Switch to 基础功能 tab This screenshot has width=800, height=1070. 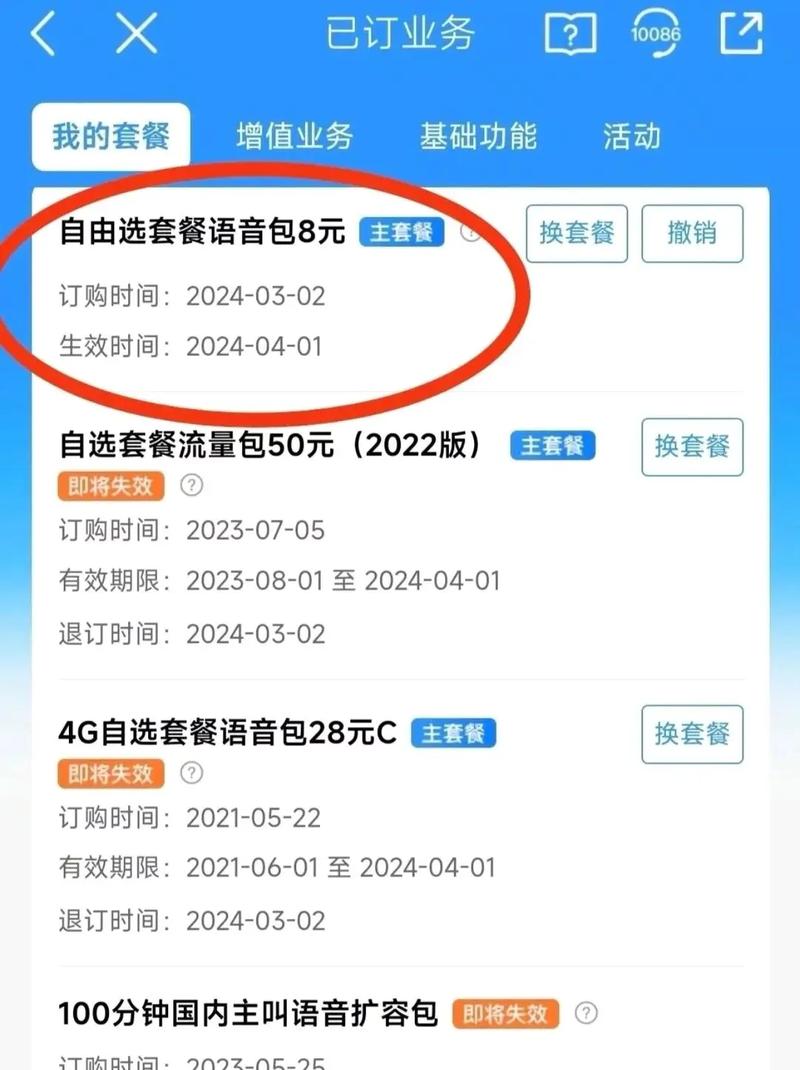point(478,137)
